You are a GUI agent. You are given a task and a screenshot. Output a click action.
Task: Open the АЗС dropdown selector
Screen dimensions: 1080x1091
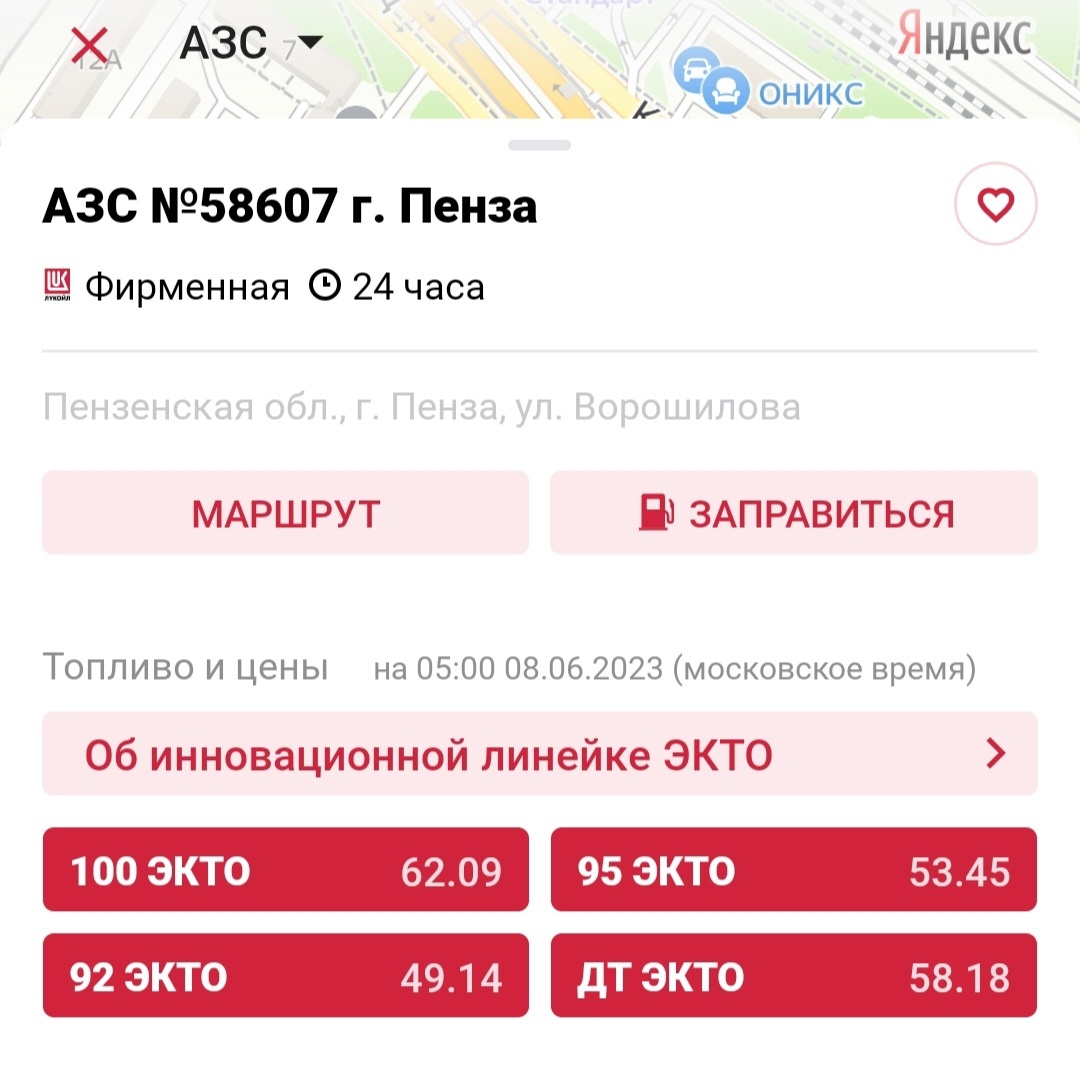coord(250,43)
